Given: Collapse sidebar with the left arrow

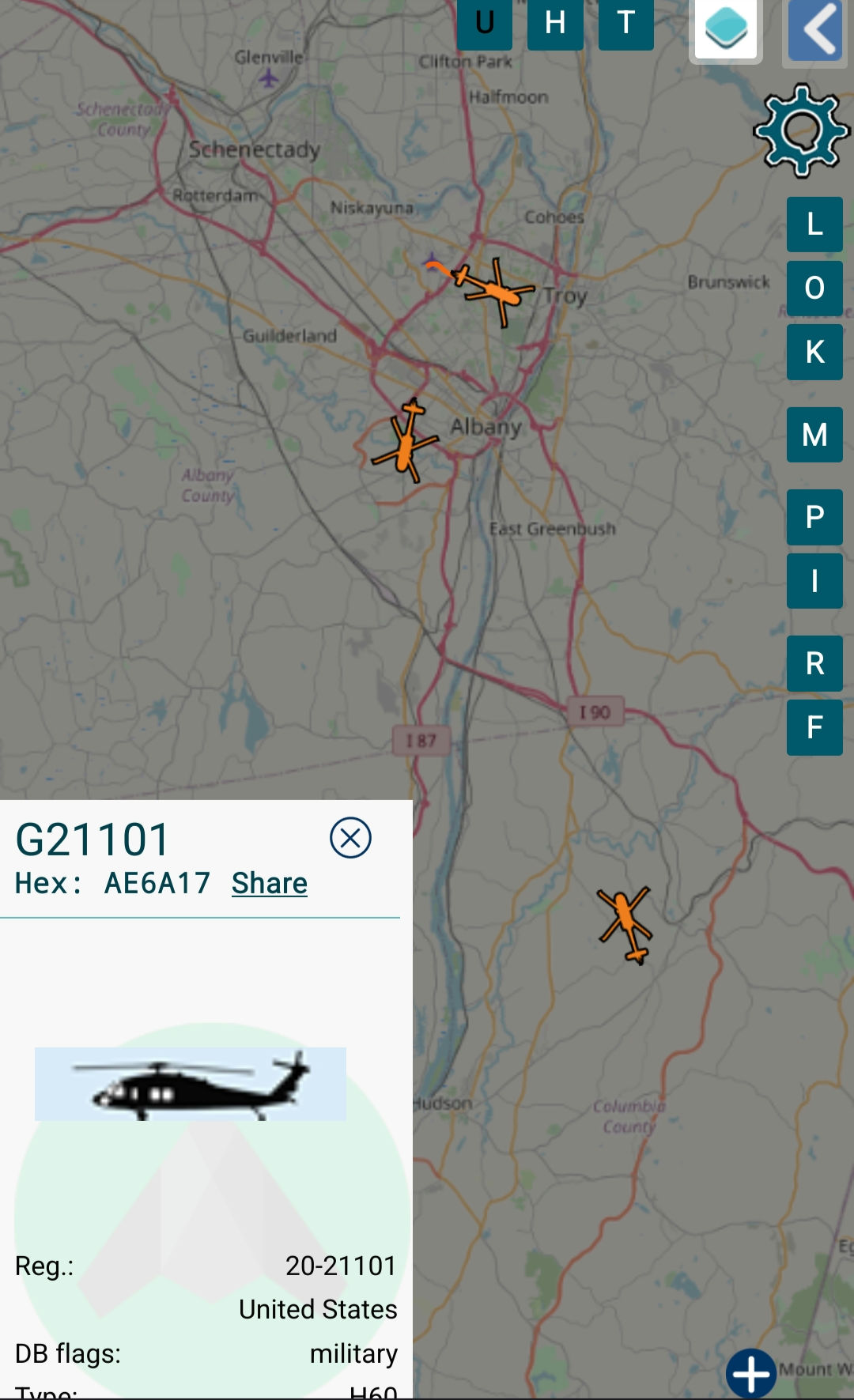Looking at the screenshot, I should (815, 30).
